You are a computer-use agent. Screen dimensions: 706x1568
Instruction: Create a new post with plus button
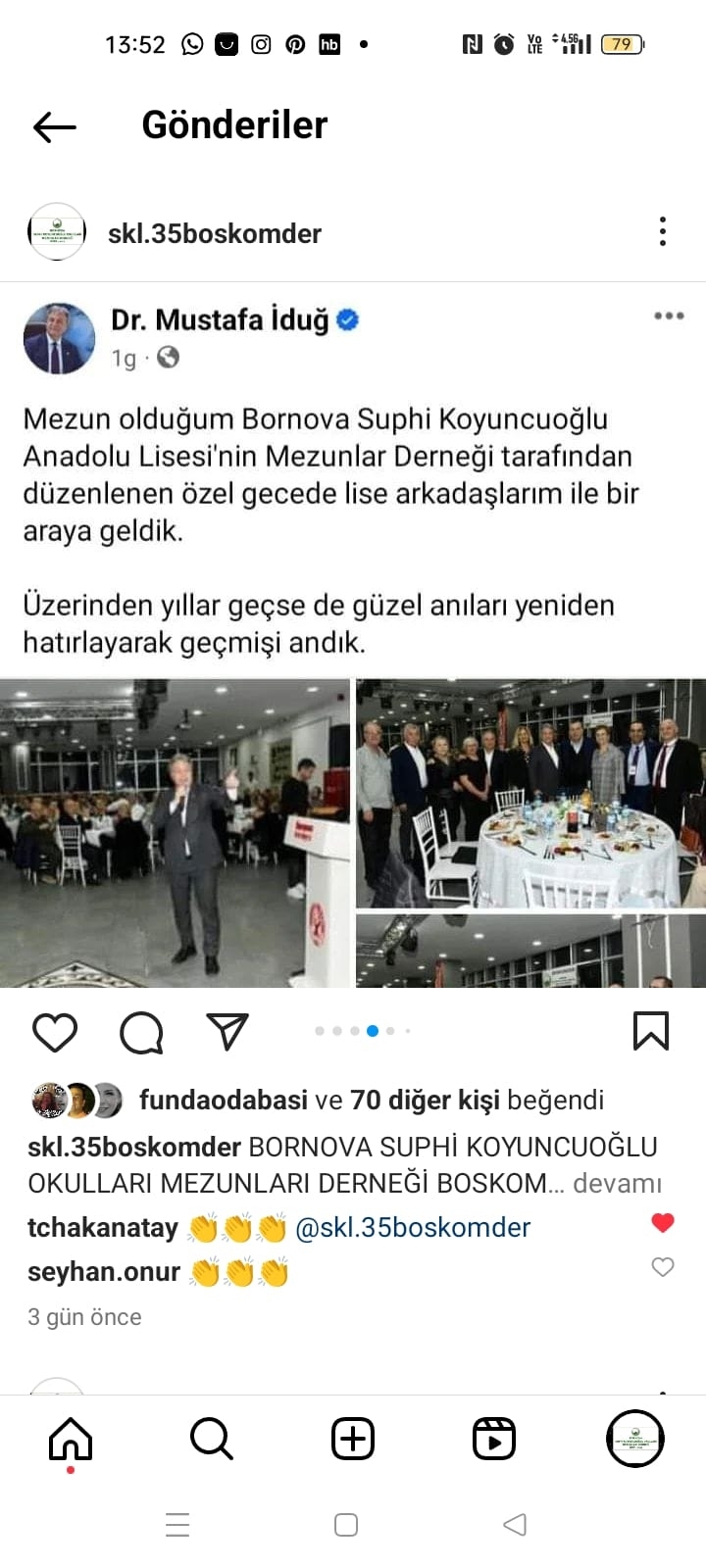(353, 1439)
